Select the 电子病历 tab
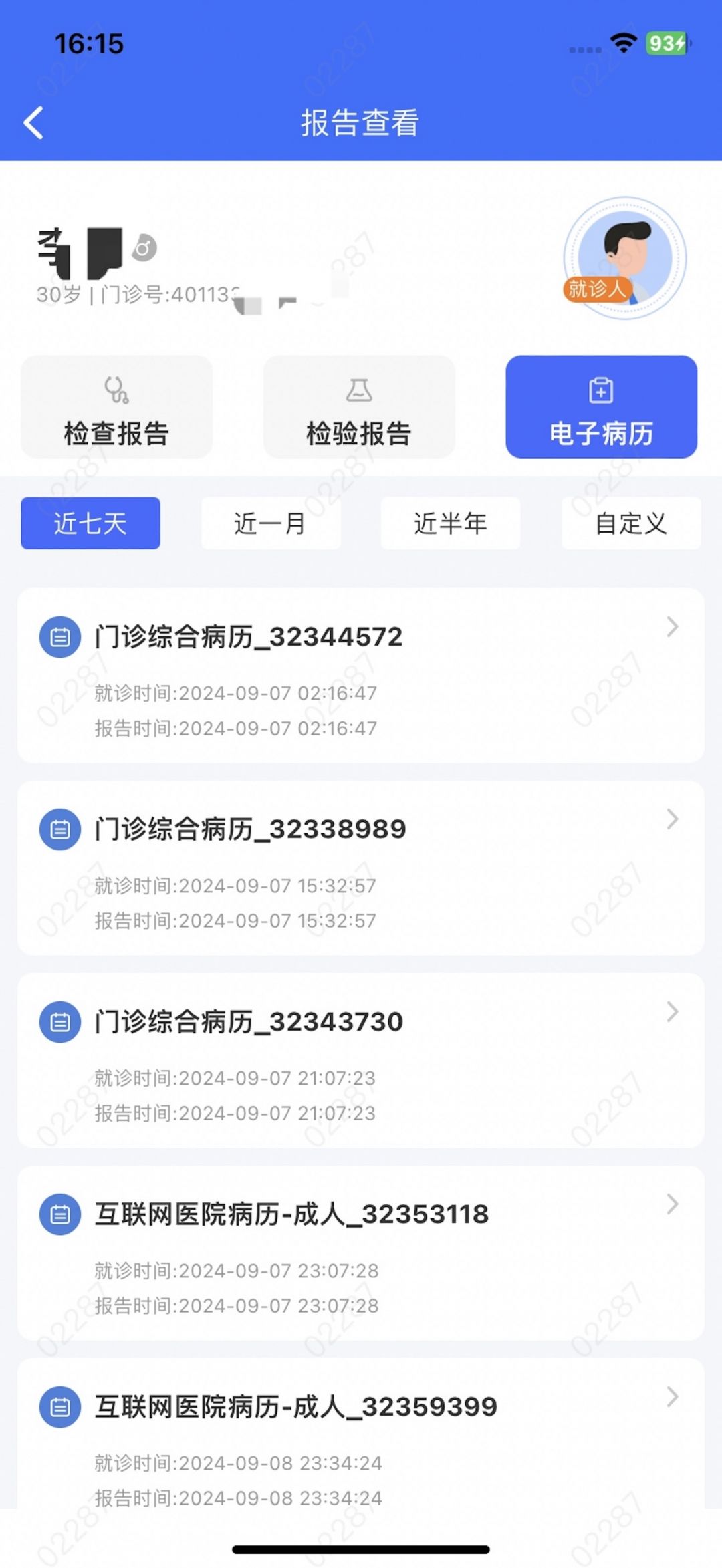Image resolution: width=722 pixels, height=1568 pixels. pos(601,407)
